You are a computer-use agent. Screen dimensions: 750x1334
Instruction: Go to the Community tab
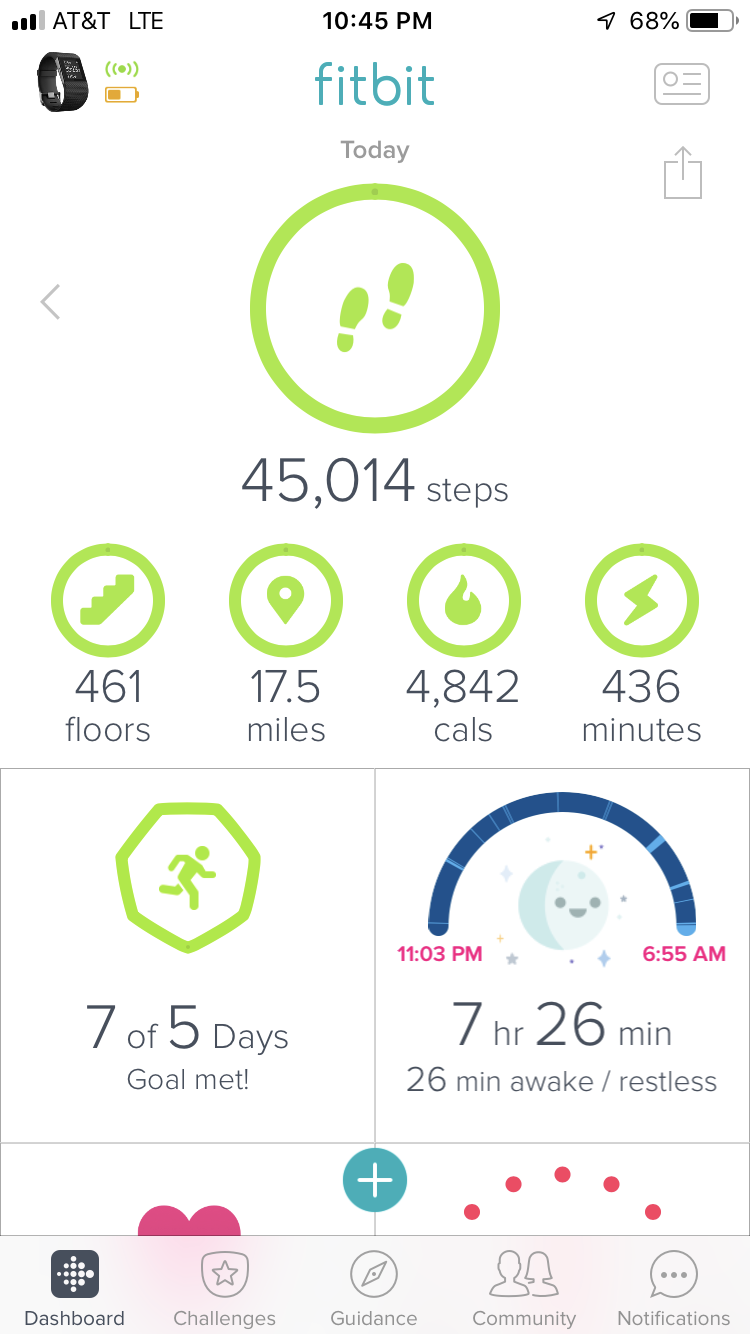pyautogui.click(x=524, y=1288)
